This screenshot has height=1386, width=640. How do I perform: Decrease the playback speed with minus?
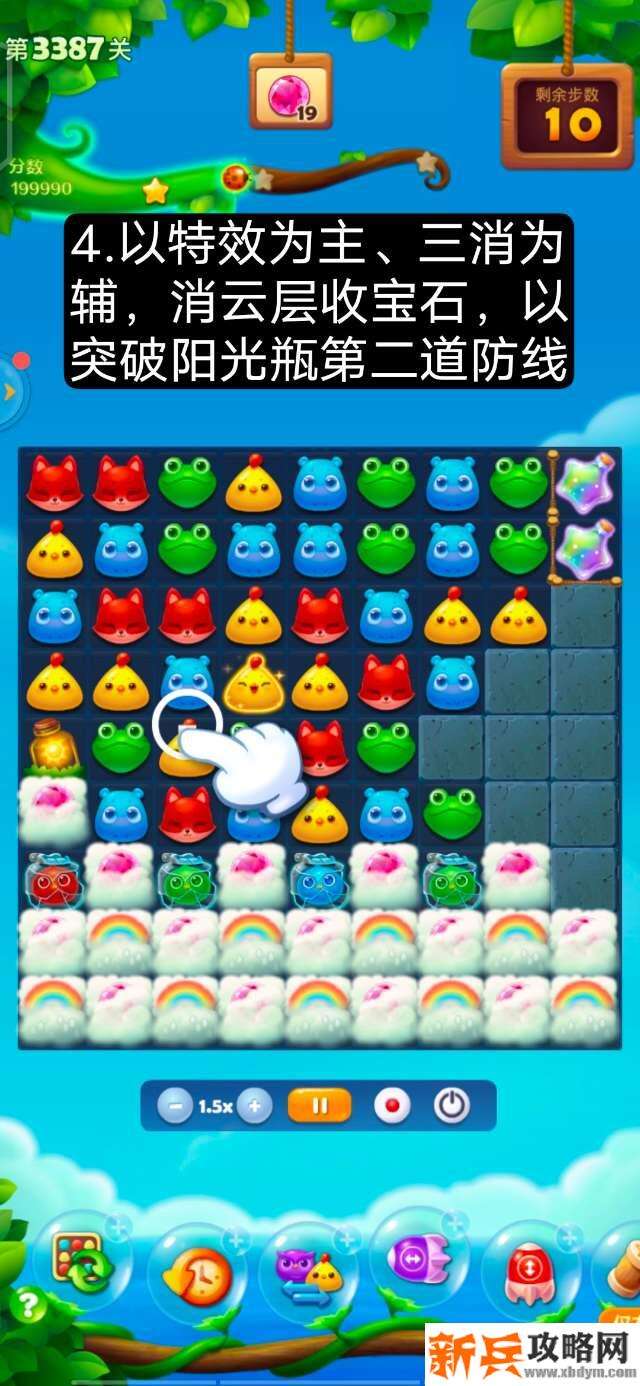click(176, 1106)
